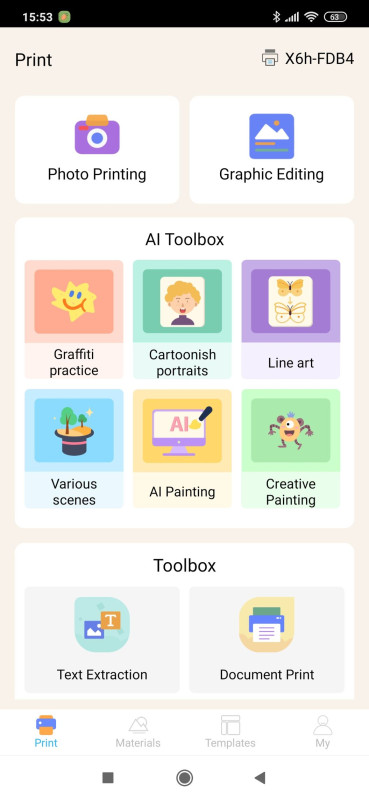Tap the system back button

coord(260,778)
